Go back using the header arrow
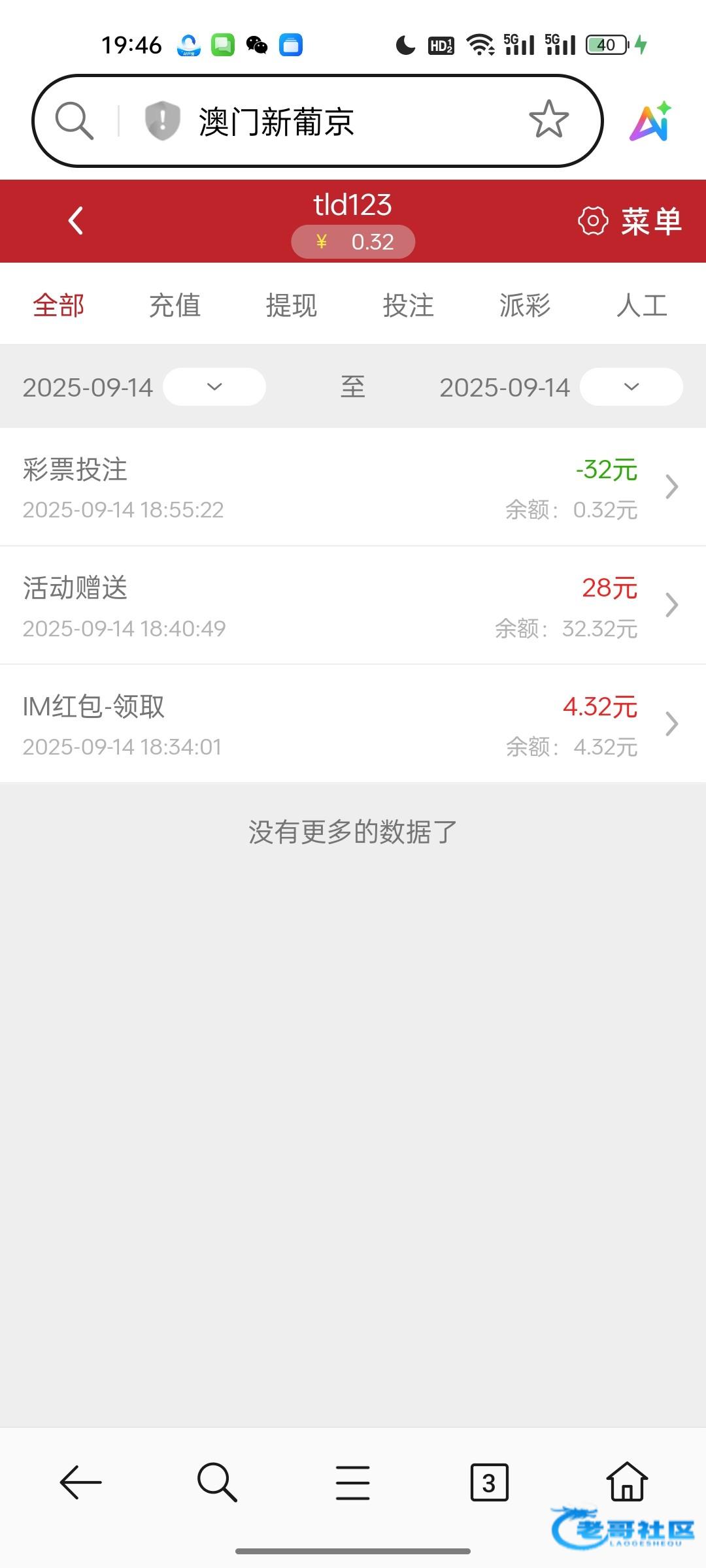The image size is (706, 1568). click(76, 220)
